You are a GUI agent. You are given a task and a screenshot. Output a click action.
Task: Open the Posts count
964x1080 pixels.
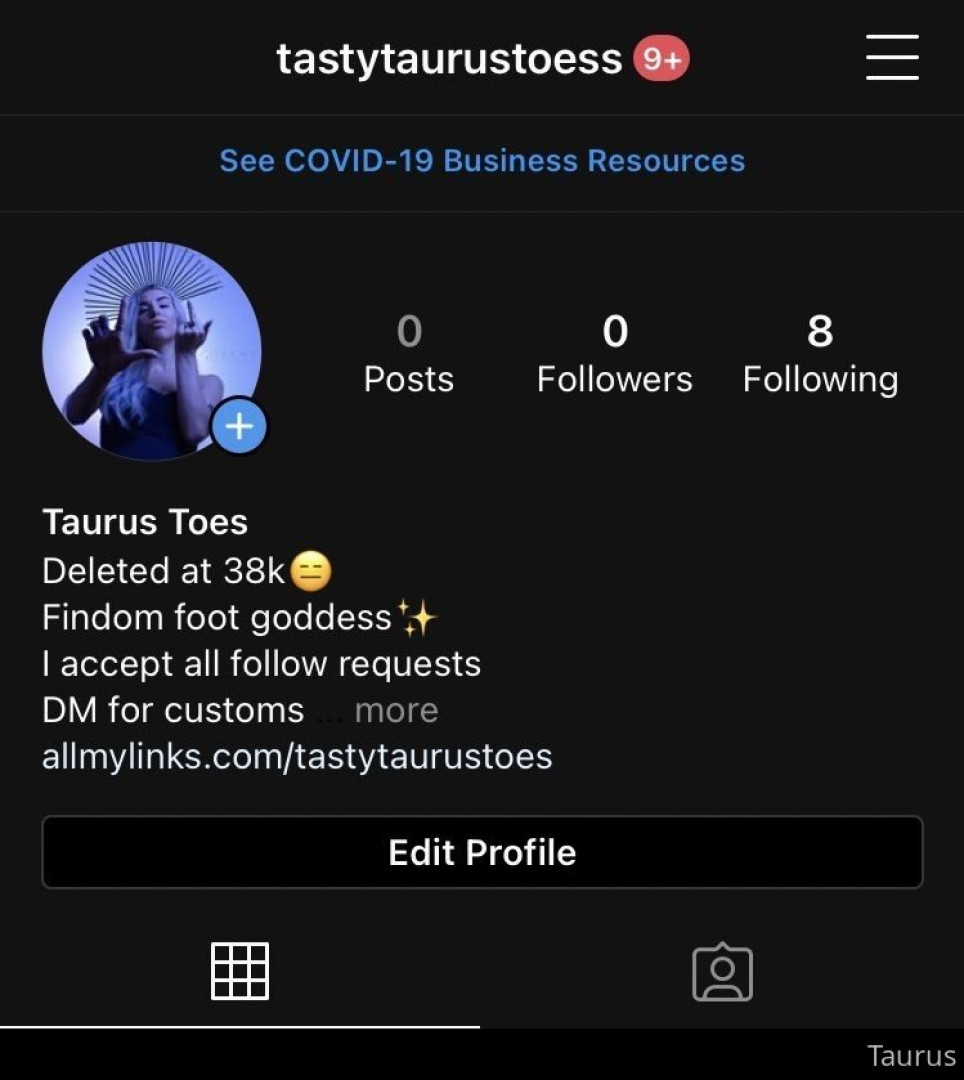click(408, 355)
